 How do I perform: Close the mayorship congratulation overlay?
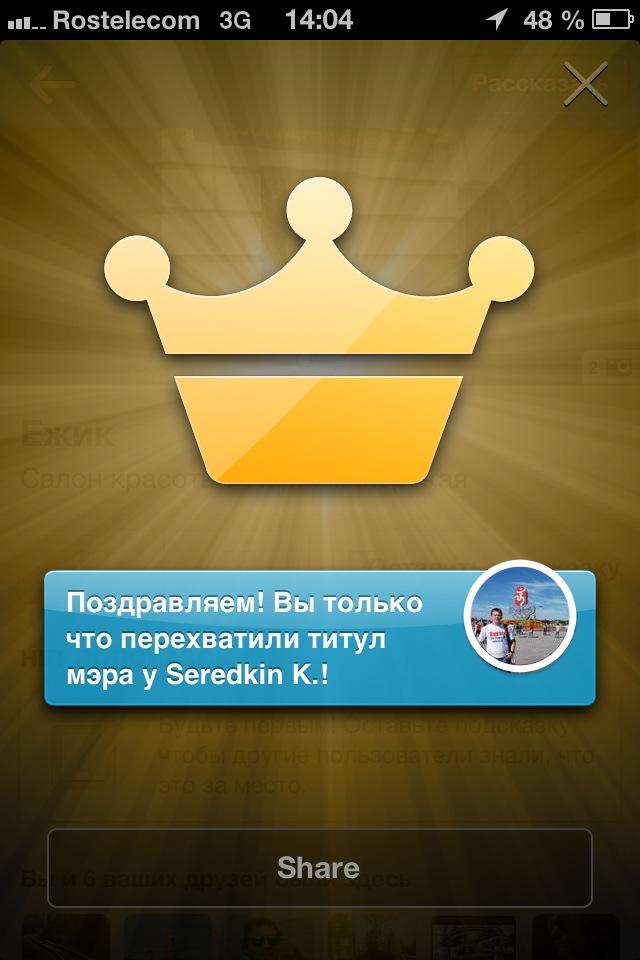point(585,84)
